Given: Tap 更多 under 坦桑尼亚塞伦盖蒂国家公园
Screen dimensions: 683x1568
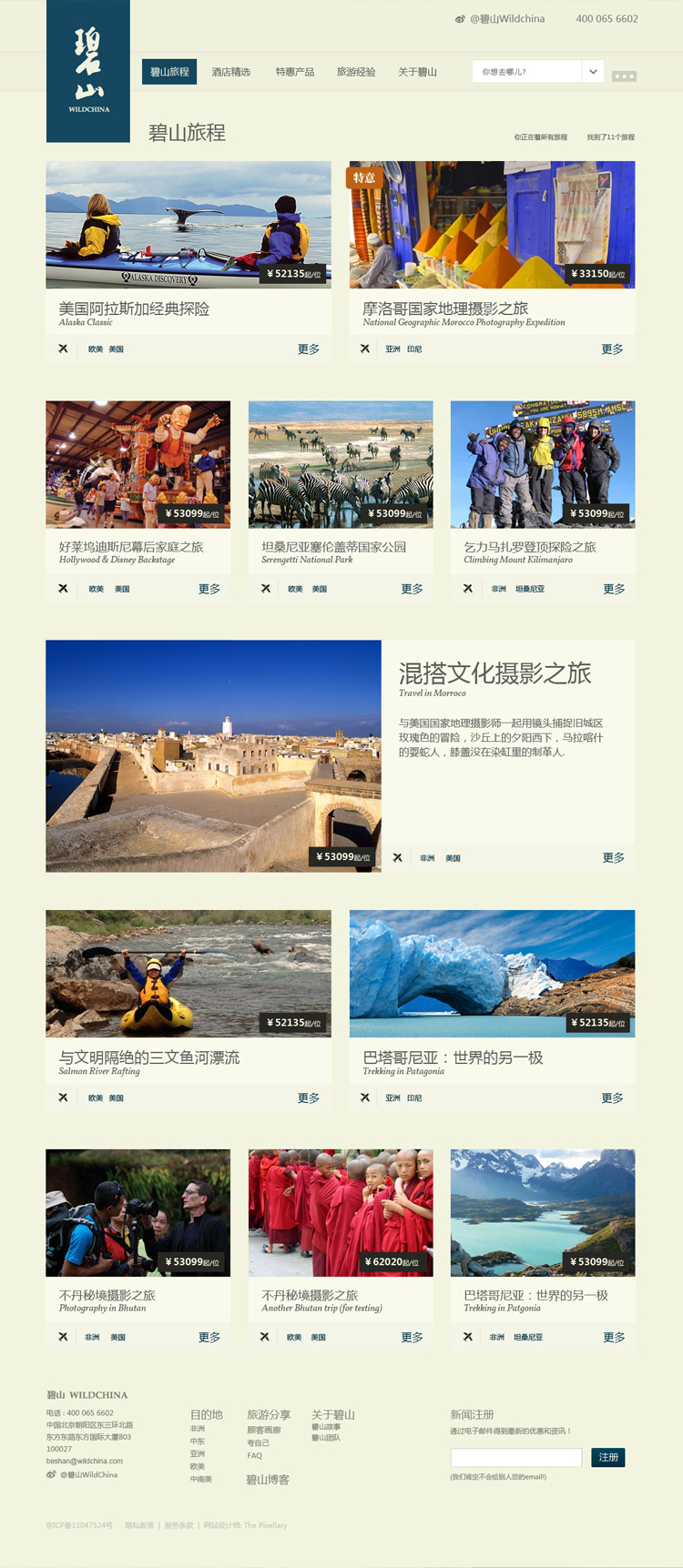Looking at the screenshot, I should pos(412,590).
